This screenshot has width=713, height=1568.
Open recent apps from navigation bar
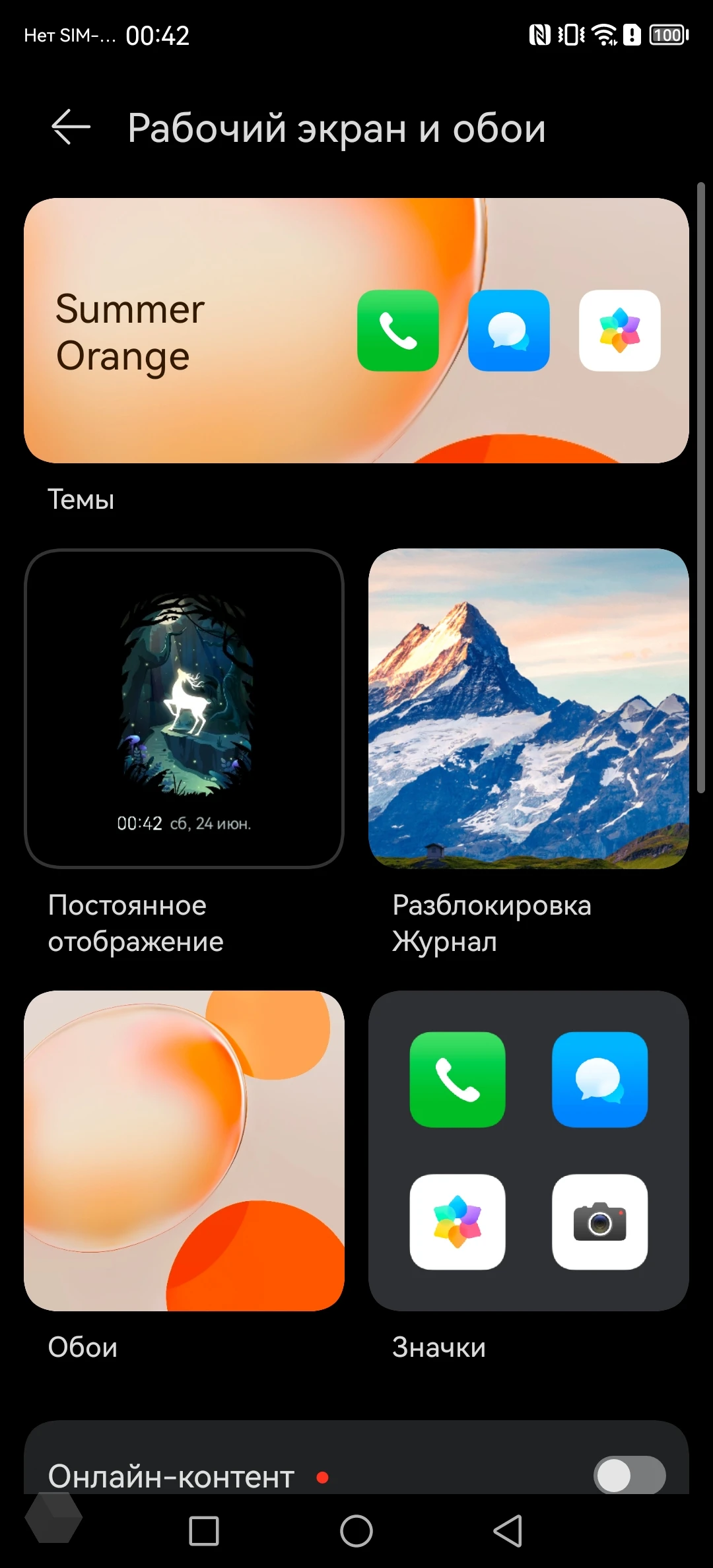(204, 1530)
